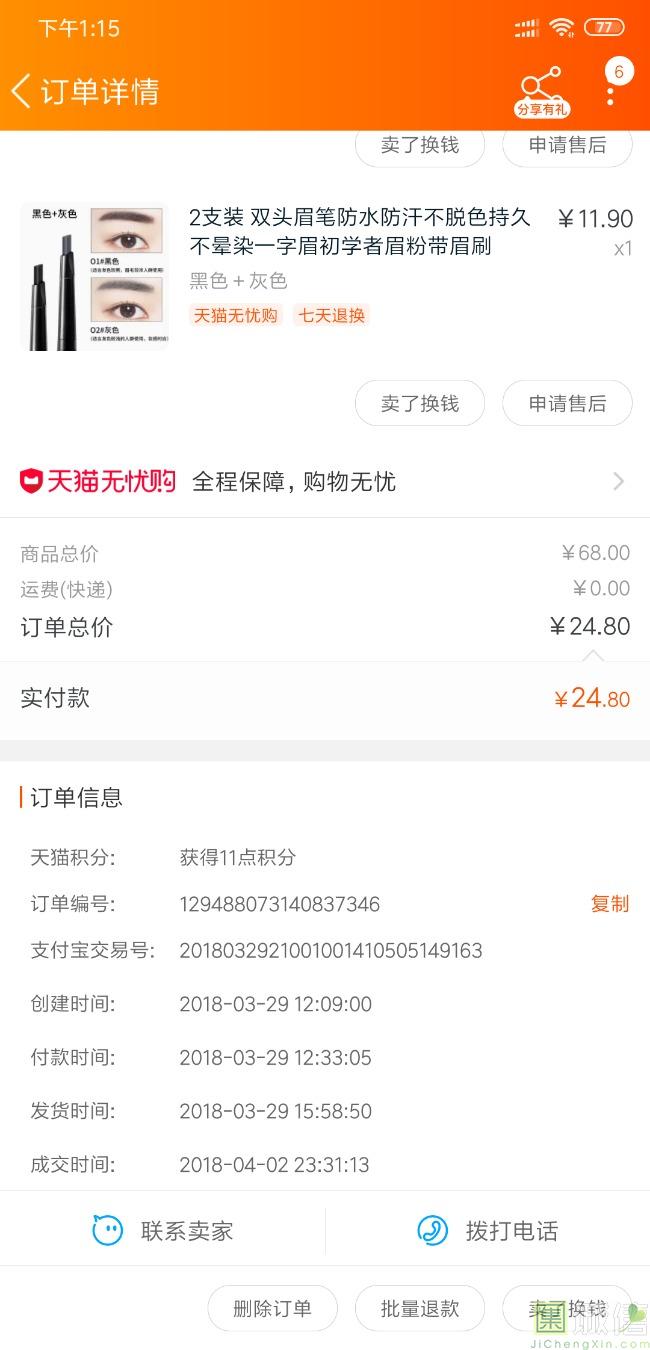
Task: Share this order for rewards
Action: coord(541,91)
